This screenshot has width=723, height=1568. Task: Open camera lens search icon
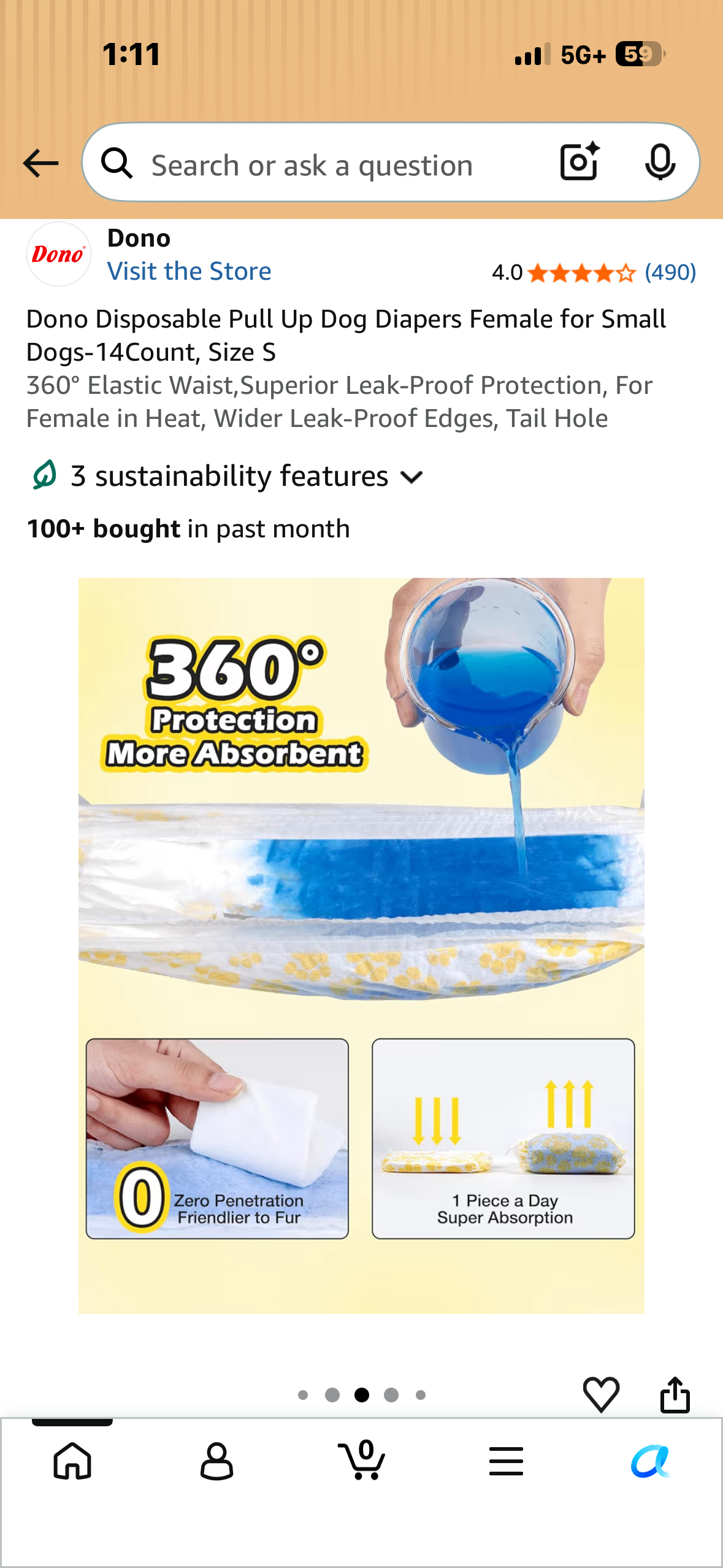point(580,162)
